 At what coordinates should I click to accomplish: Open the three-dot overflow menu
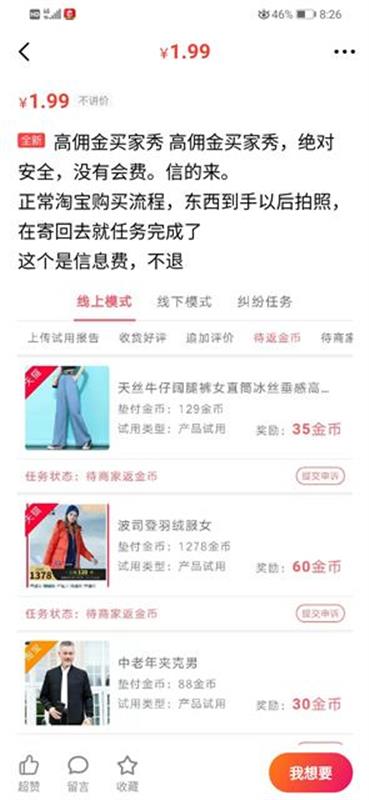point(345,52)
